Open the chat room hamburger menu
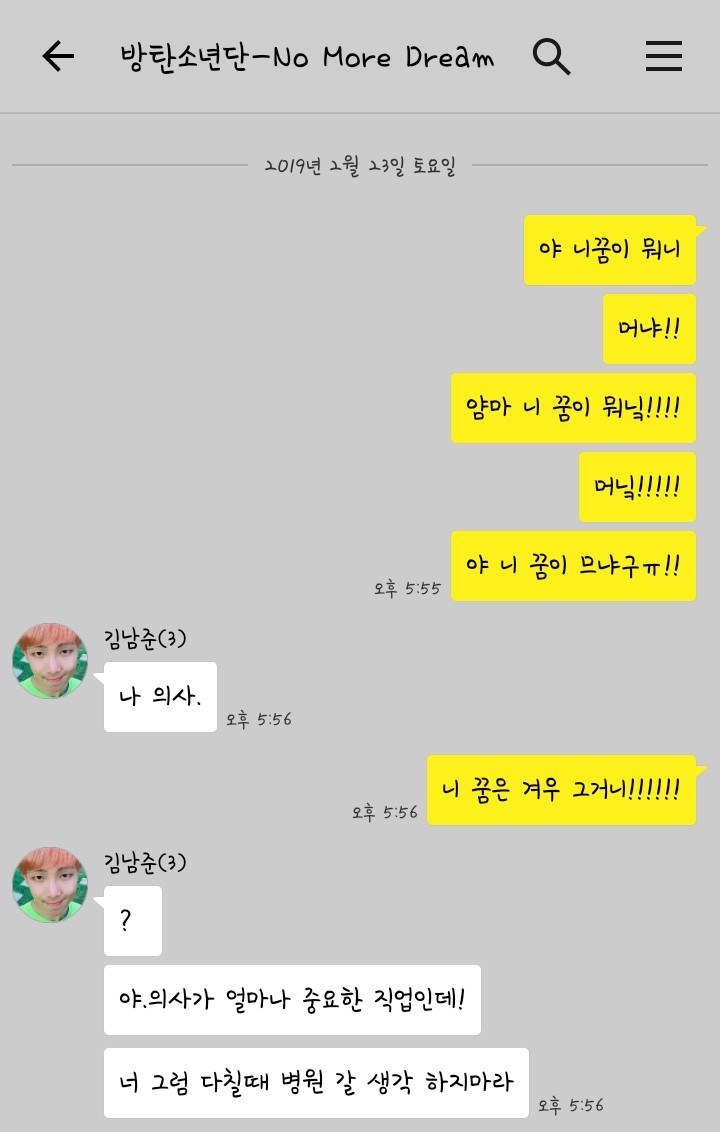 (663, 57)
